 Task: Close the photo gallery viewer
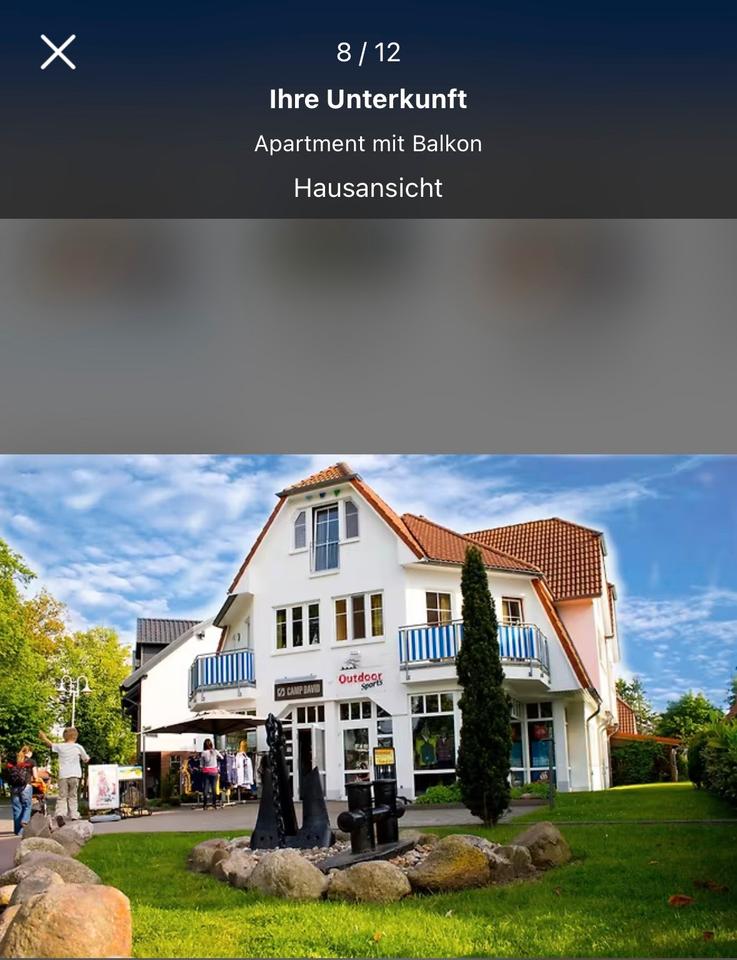coord(58,52)
